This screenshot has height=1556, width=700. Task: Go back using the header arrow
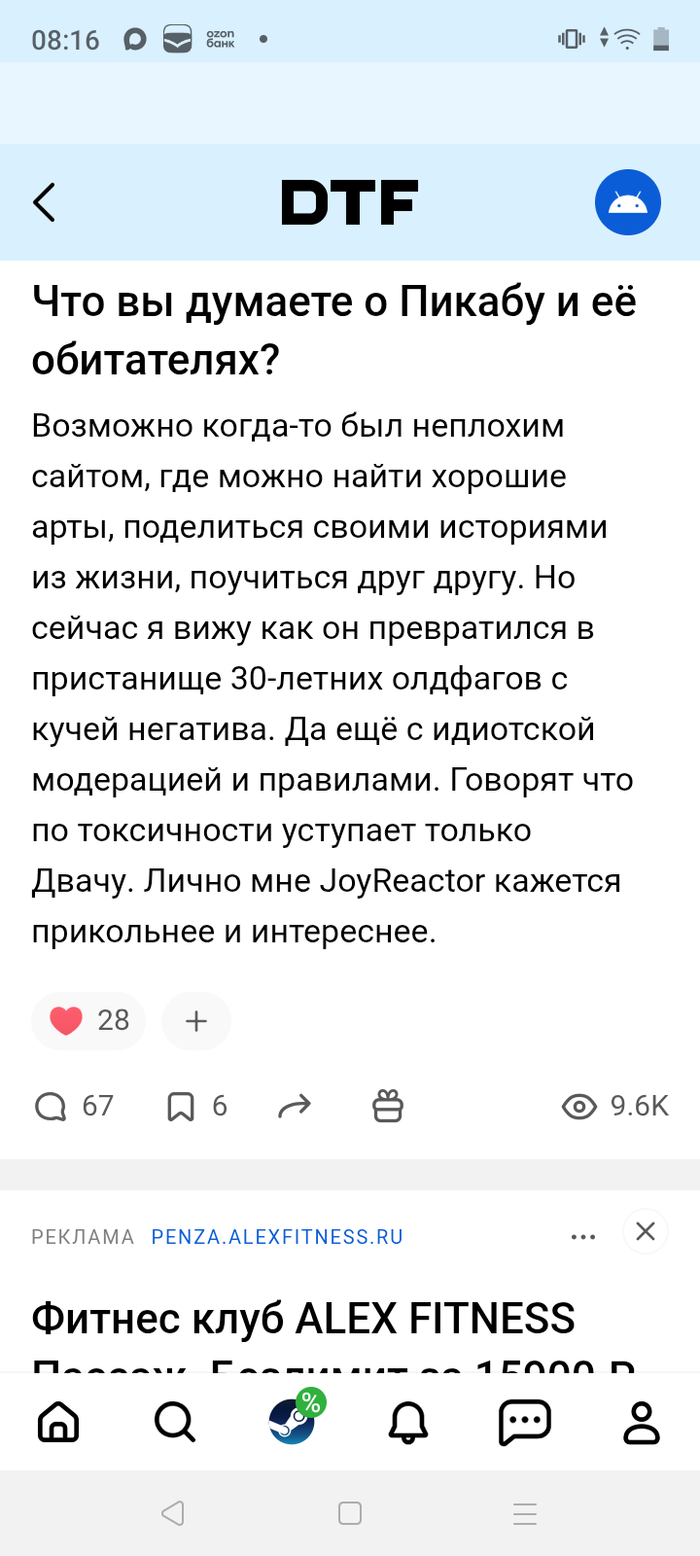pos(44,202)
